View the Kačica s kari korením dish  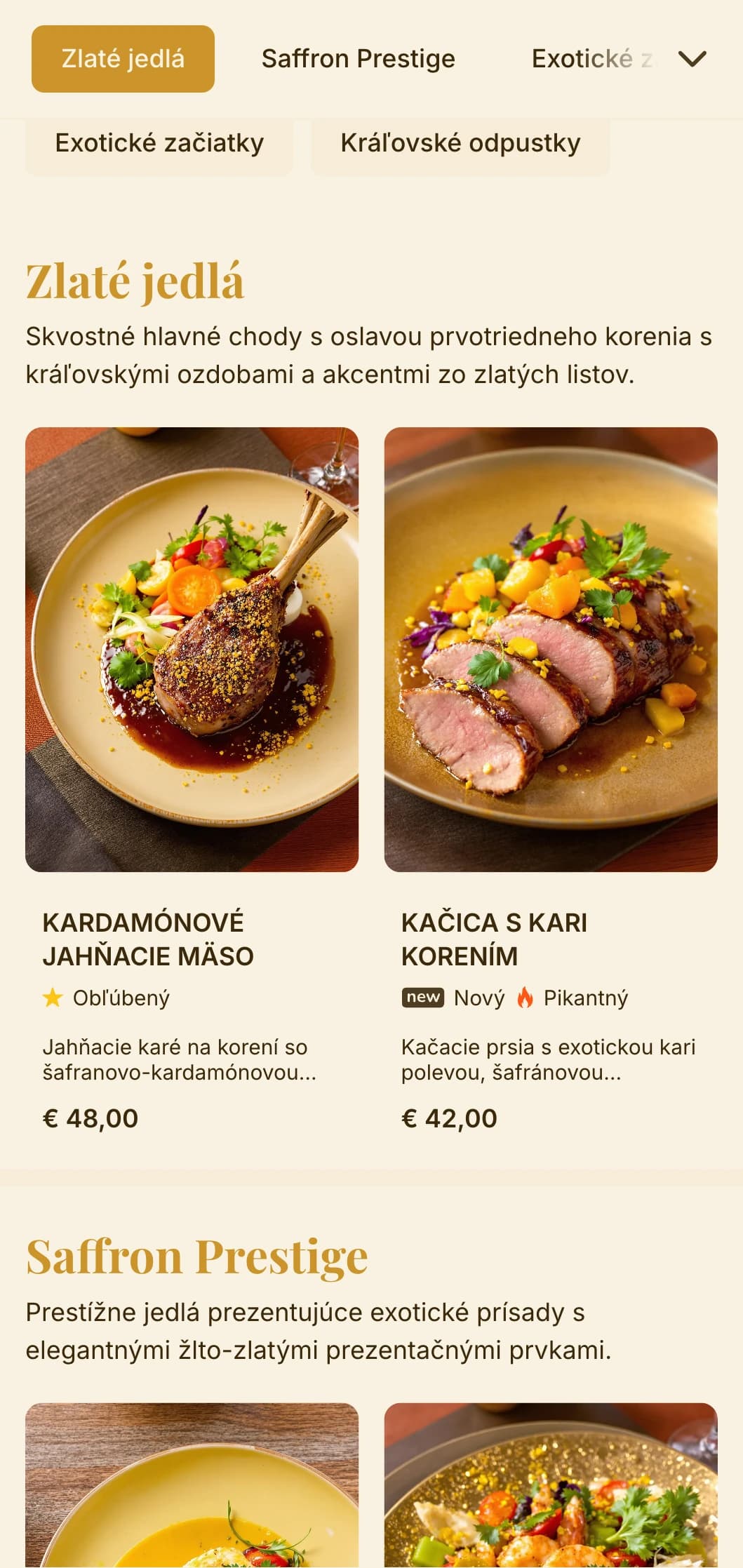[551, 779]
